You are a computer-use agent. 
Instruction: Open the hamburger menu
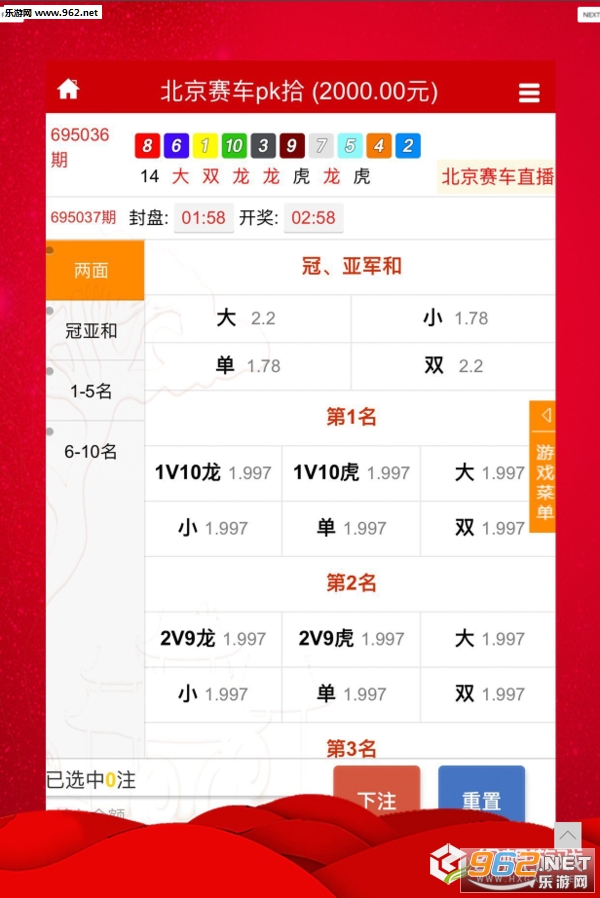click(529, 93)
